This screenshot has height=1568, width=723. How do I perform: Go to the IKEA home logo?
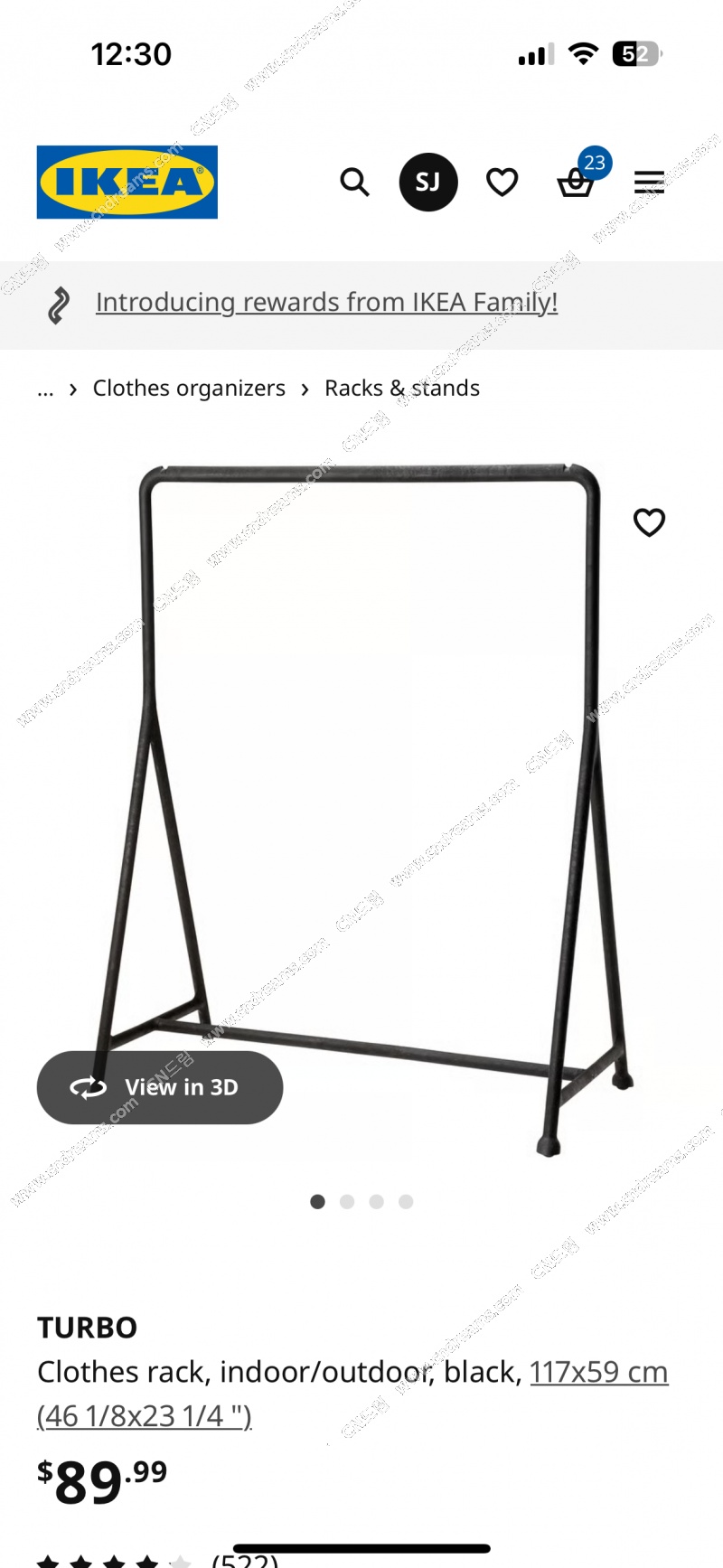tap(127, 183)
